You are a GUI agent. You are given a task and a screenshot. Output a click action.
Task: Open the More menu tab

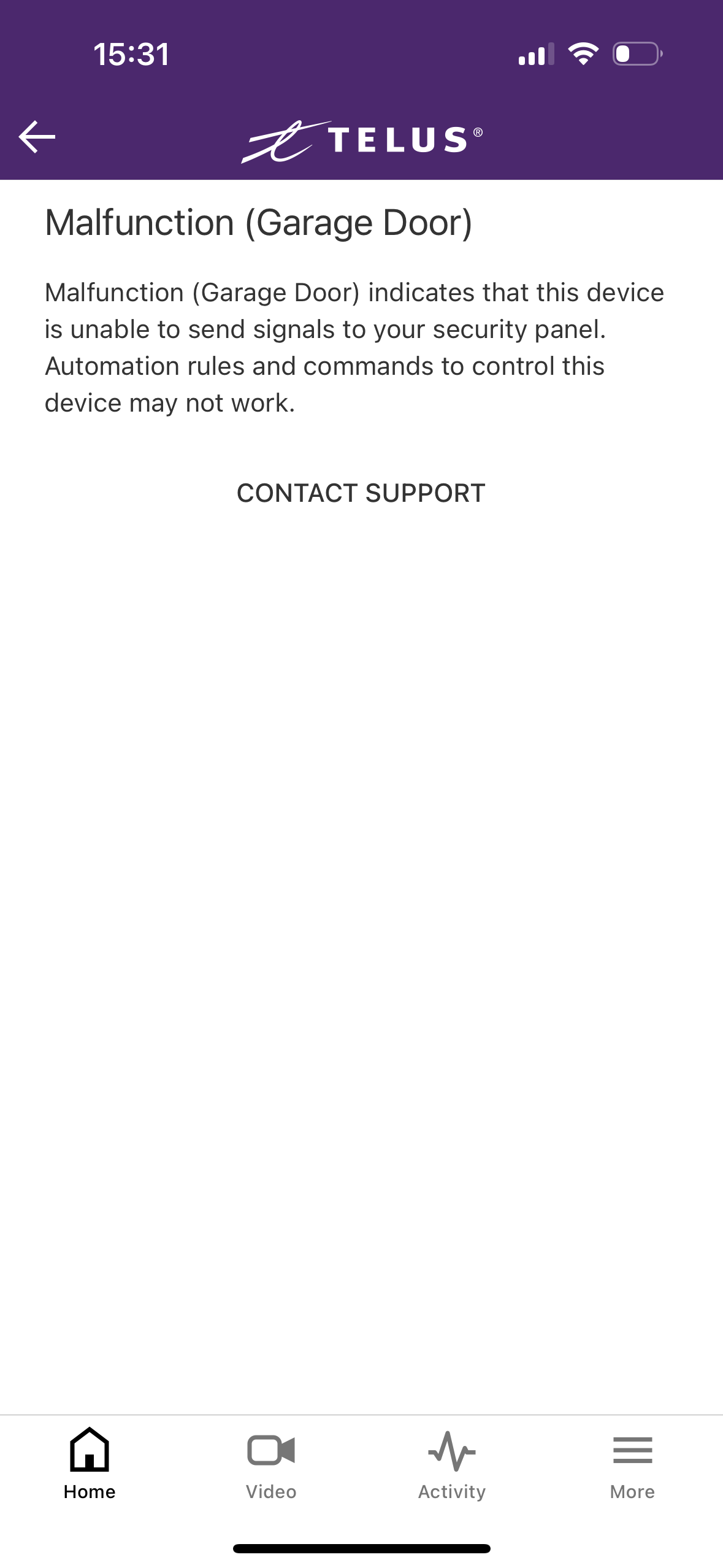pos(632,1465)
